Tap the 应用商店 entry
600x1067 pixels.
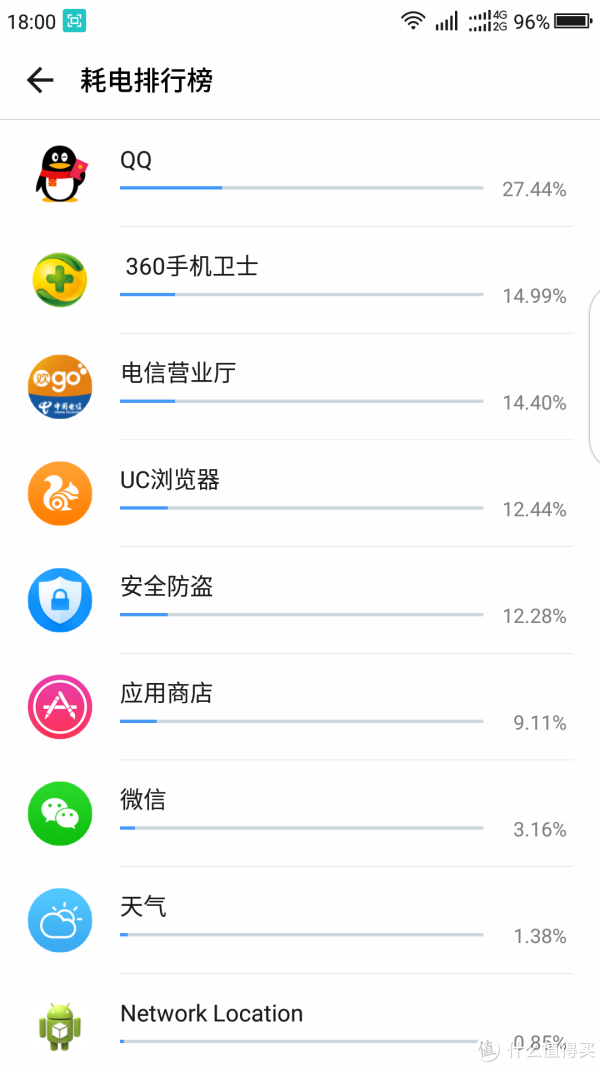[300, 707]
